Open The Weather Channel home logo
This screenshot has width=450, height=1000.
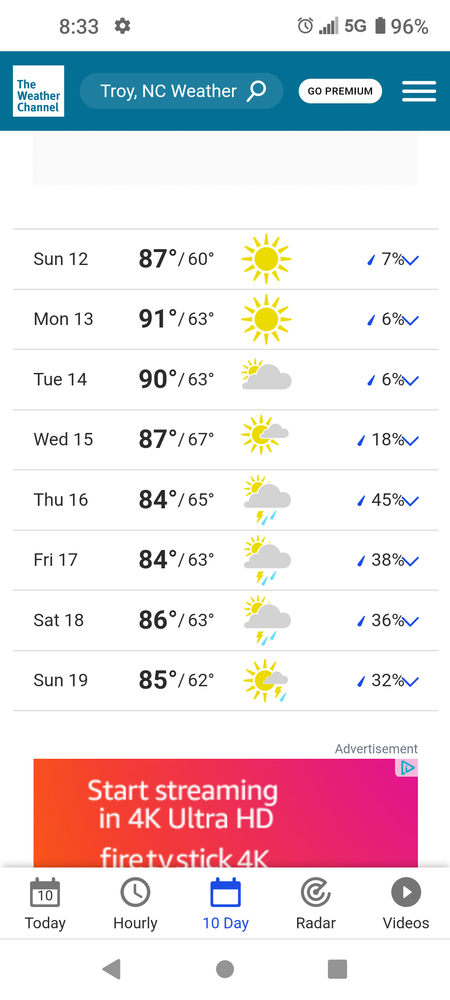(38, 91)
